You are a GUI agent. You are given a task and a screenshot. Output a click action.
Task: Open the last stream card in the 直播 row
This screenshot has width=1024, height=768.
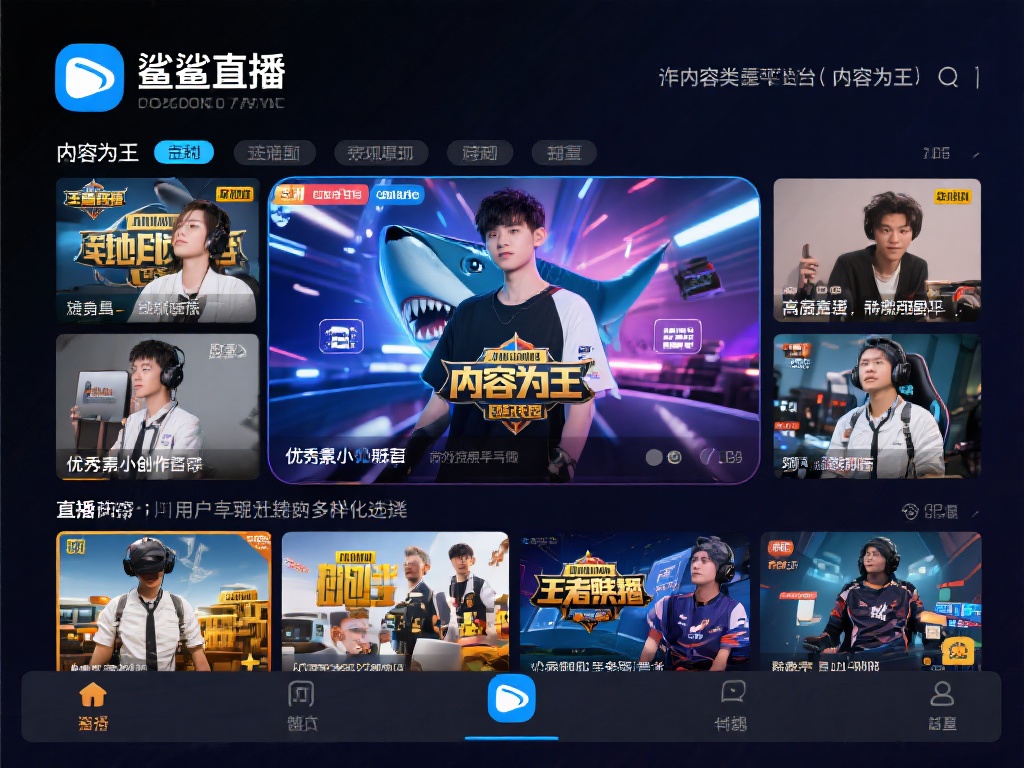click(870, 602)
